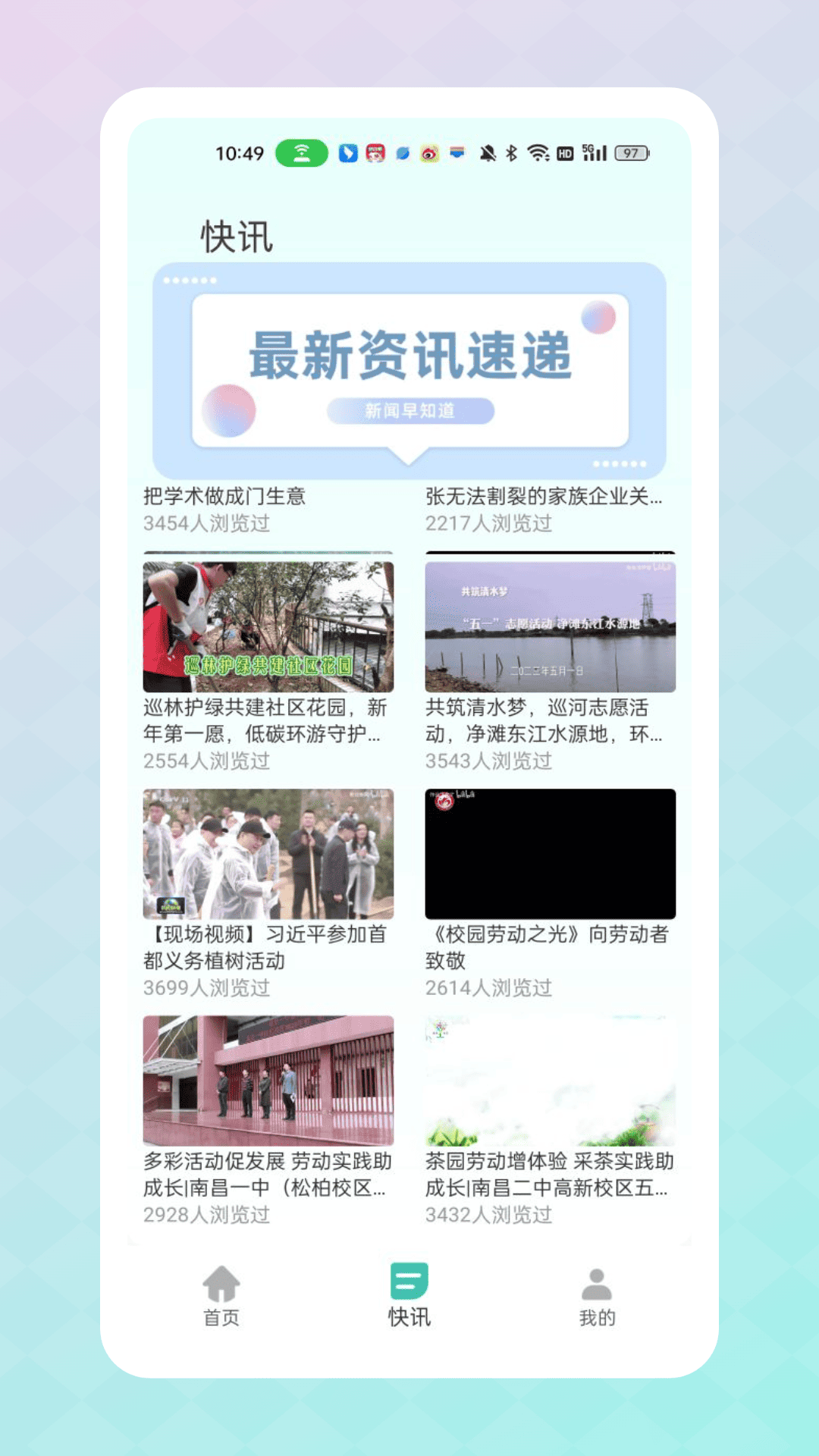Tap the 共筑清水梦 river video thumbnail

(551, 627)
